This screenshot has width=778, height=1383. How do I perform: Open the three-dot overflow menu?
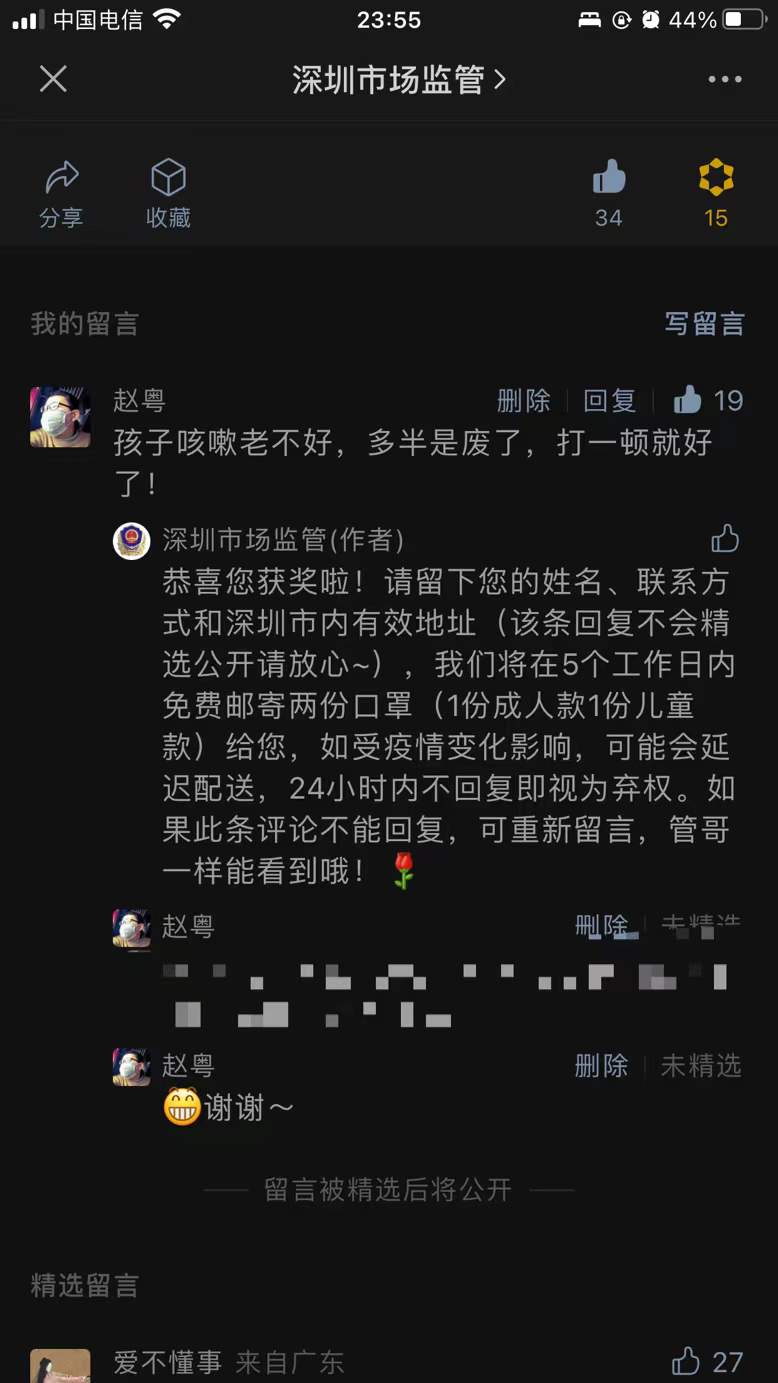pos(724,80)
